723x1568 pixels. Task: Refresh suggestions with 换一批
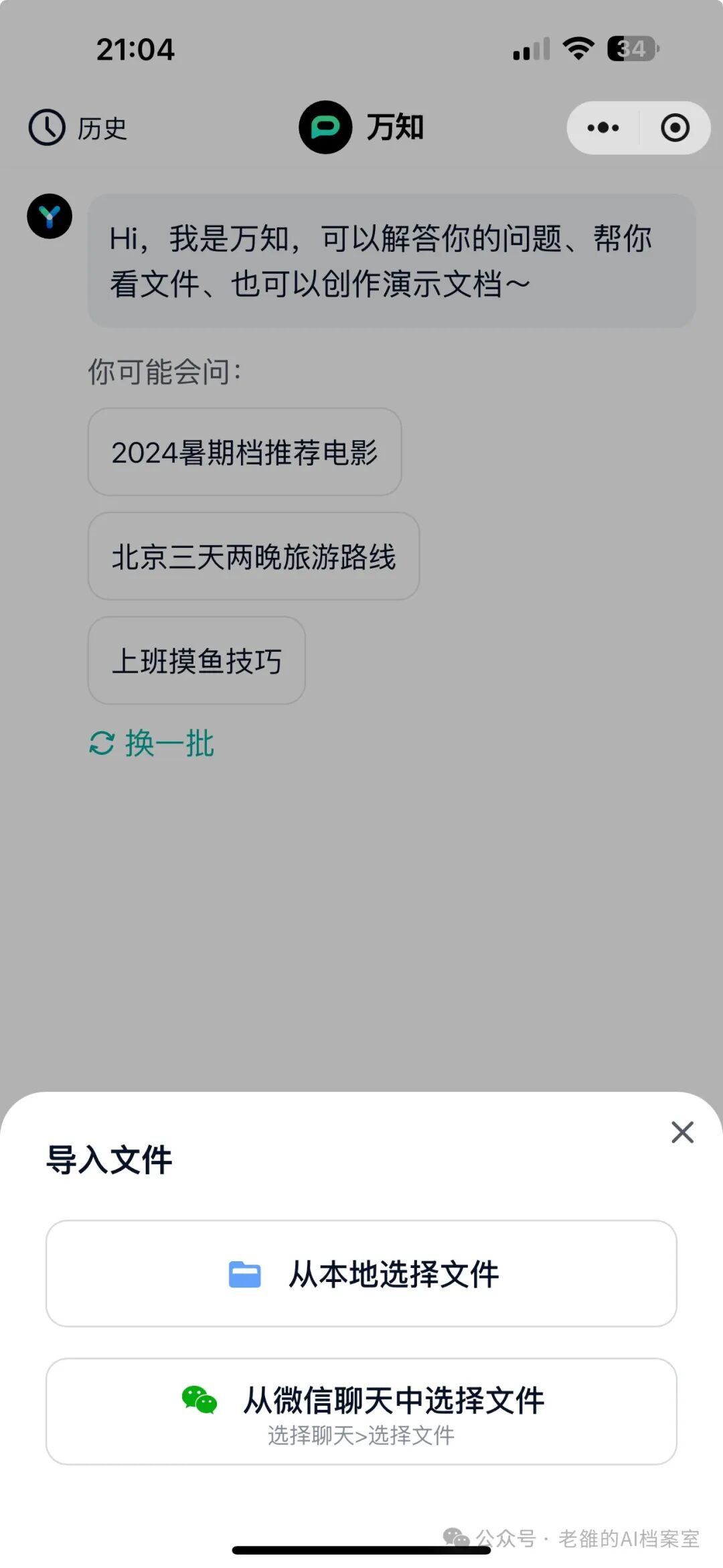pos(152,743)
